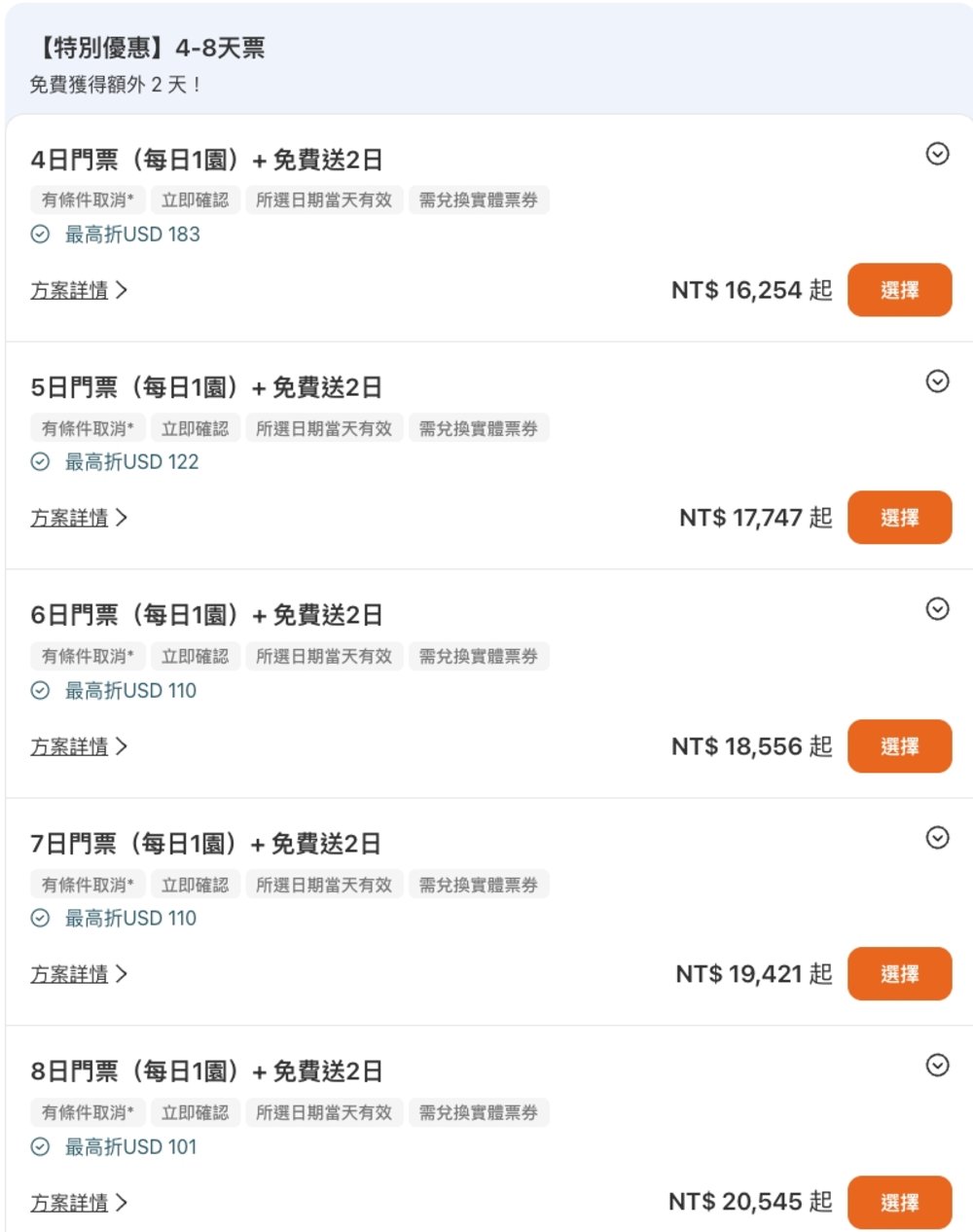973x1232 pixels.
Task: Expand the 6日門票 card with its chevron
Action: (x=938, y=610)
